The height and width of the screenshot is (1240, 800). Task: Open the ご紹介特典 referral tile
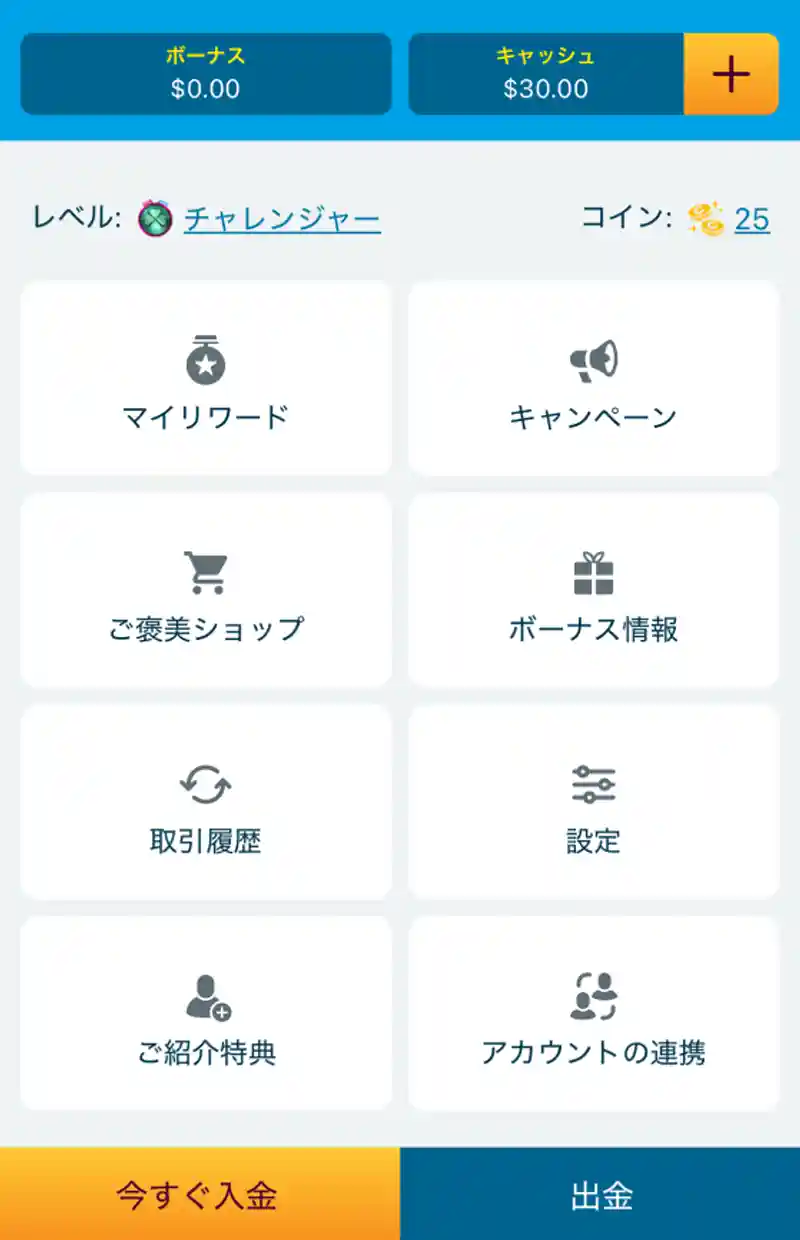[x=205, y=1014]
